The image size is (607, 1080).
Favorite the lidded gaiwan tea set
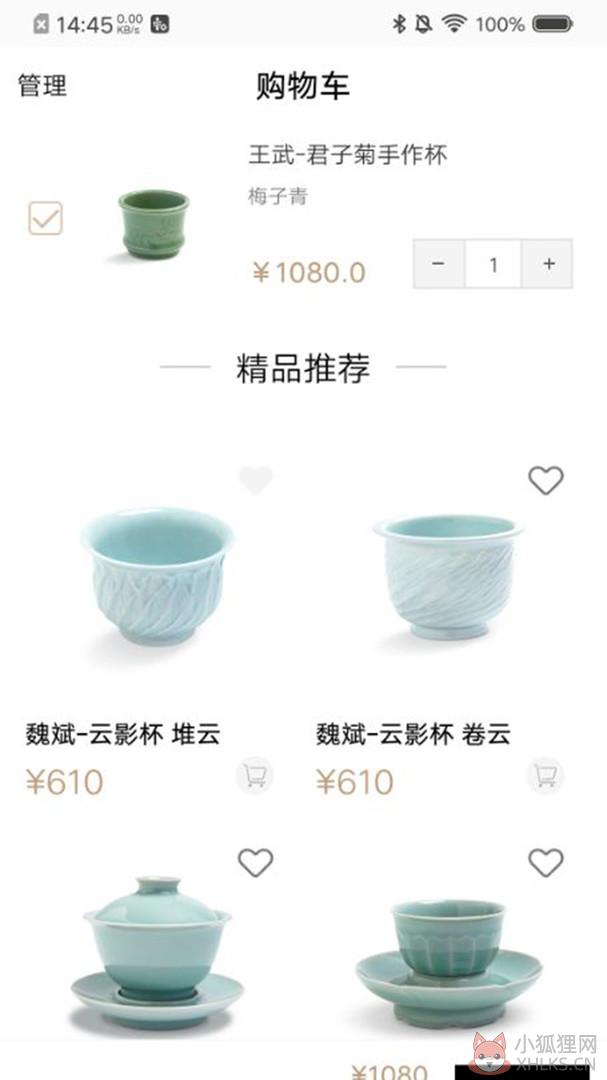click(256, 862)
